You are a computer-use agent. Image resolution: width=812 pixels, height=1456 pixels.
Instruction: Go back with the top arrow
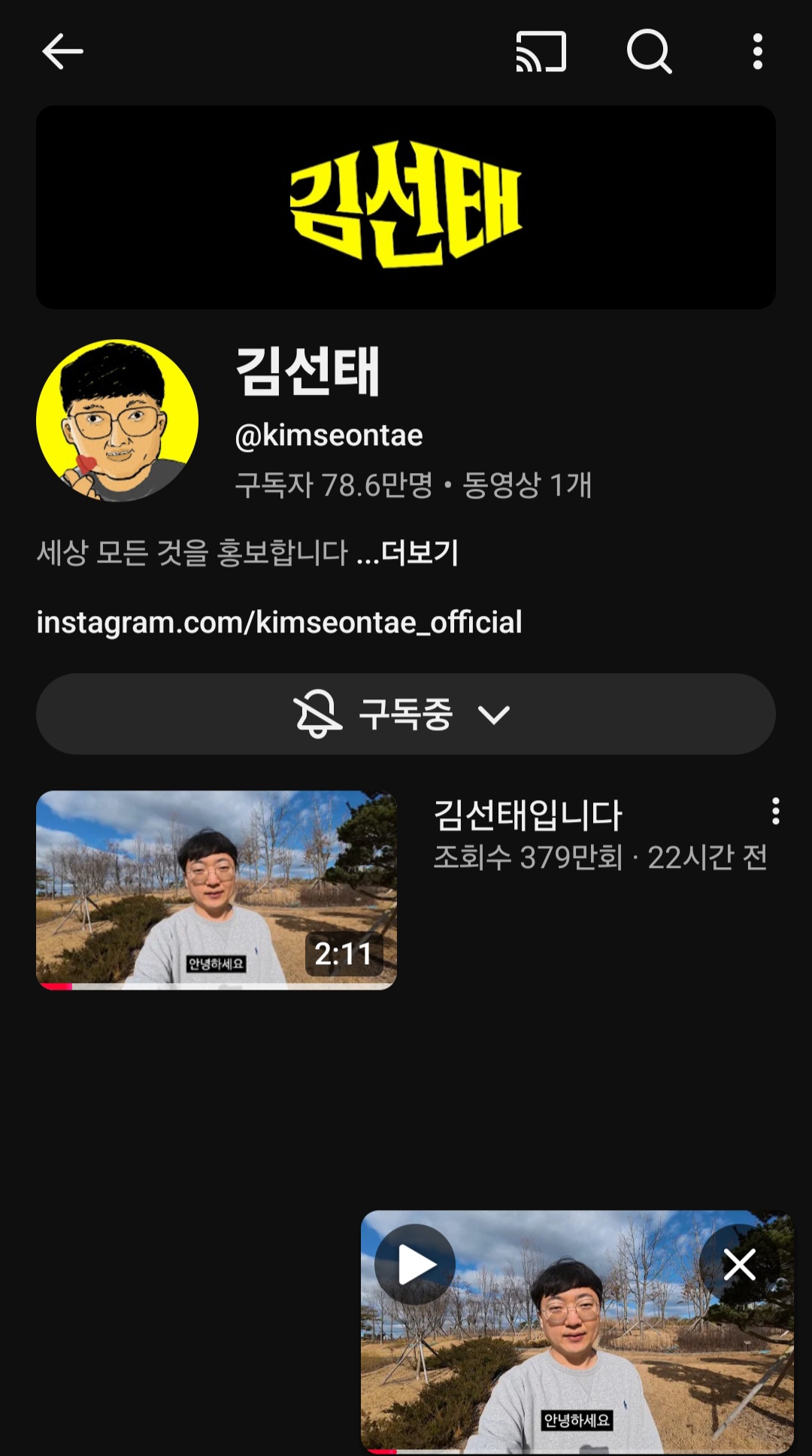62,52
